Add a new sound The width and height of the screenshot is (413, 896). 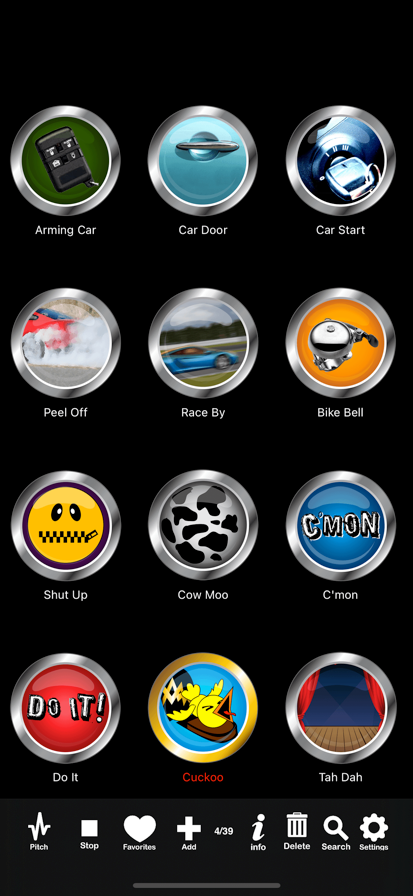(x=189, y=833)
